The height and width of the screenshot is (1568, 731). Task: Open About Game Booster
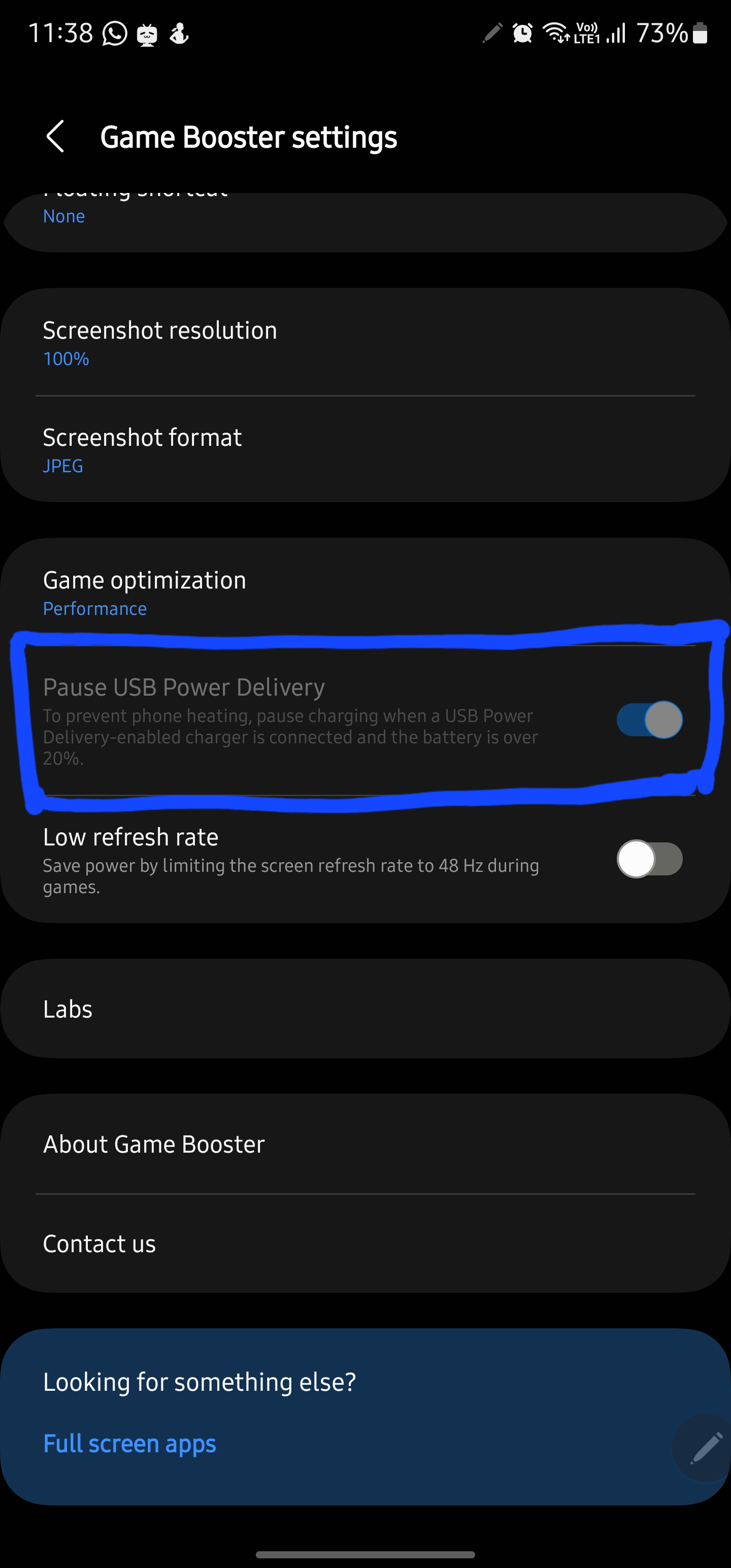(365, 1145)
